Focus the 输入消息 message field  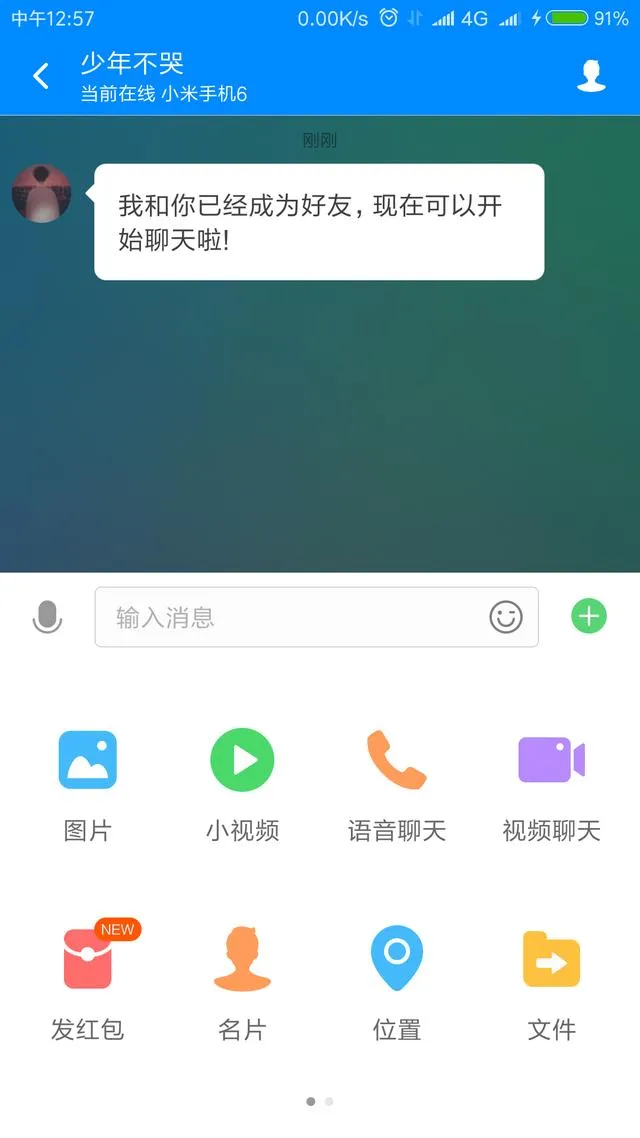pyautogui.click(x=290, y=617)
